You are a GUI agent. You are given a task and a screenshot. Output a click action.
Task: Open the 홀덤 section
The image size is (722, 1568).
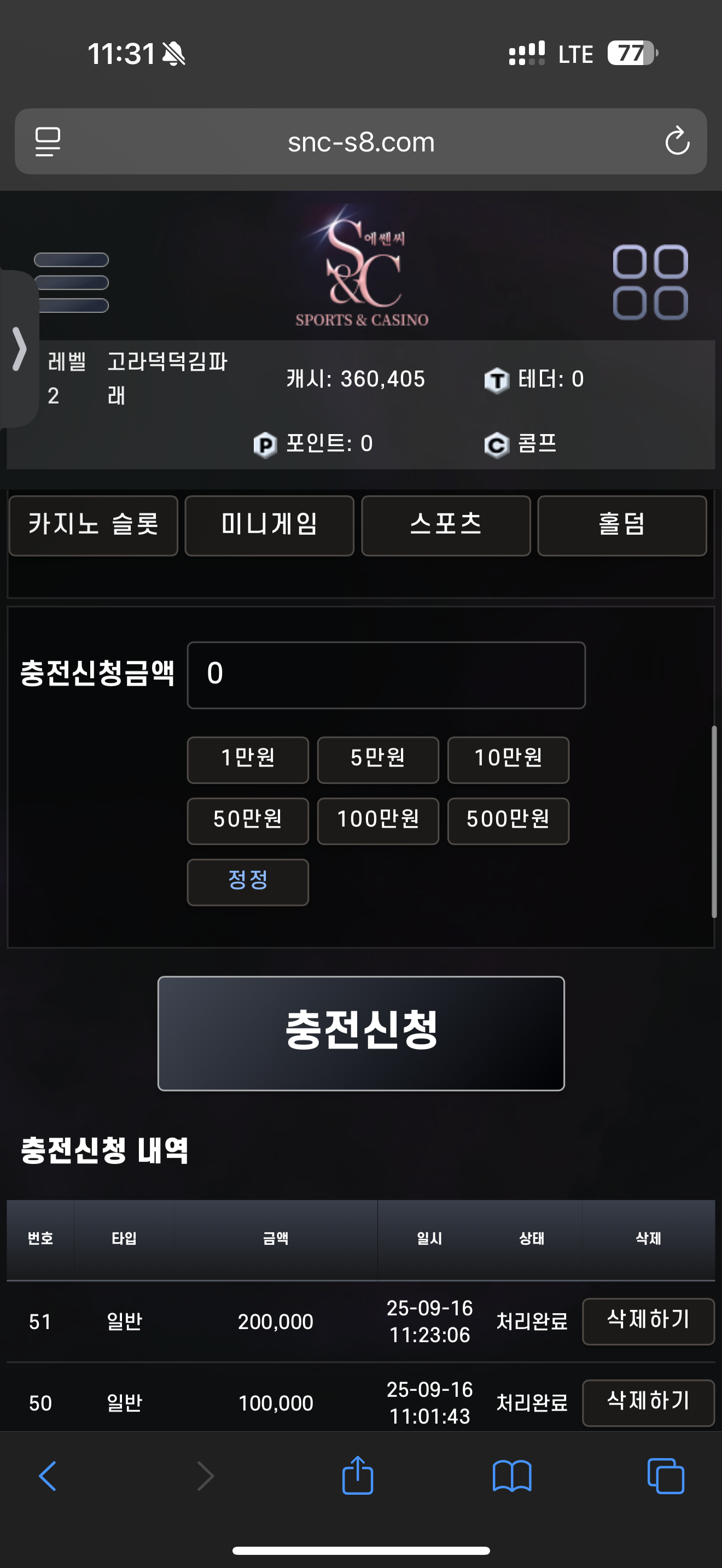pyautogui.click(x=622, y=526)
